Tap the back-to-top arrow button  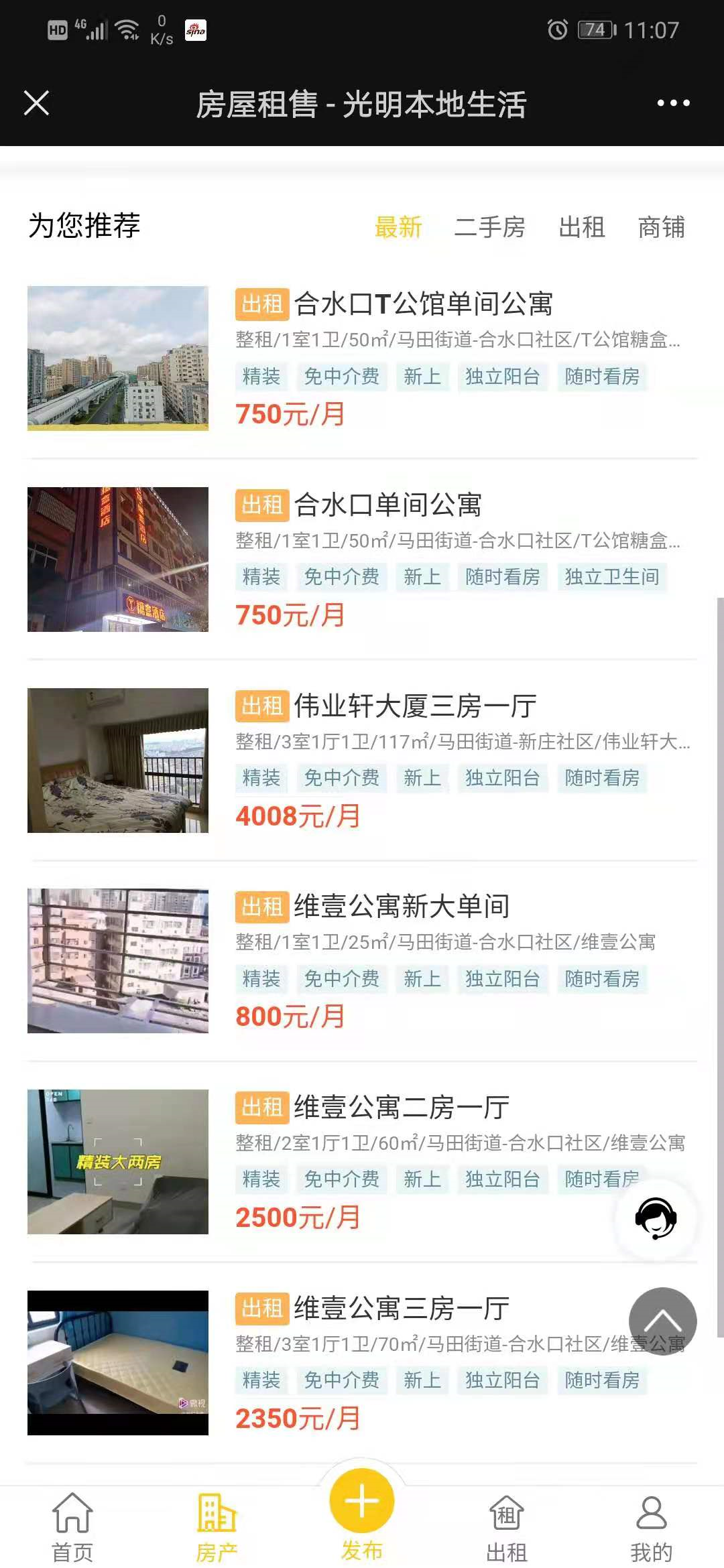(662, 1321)
